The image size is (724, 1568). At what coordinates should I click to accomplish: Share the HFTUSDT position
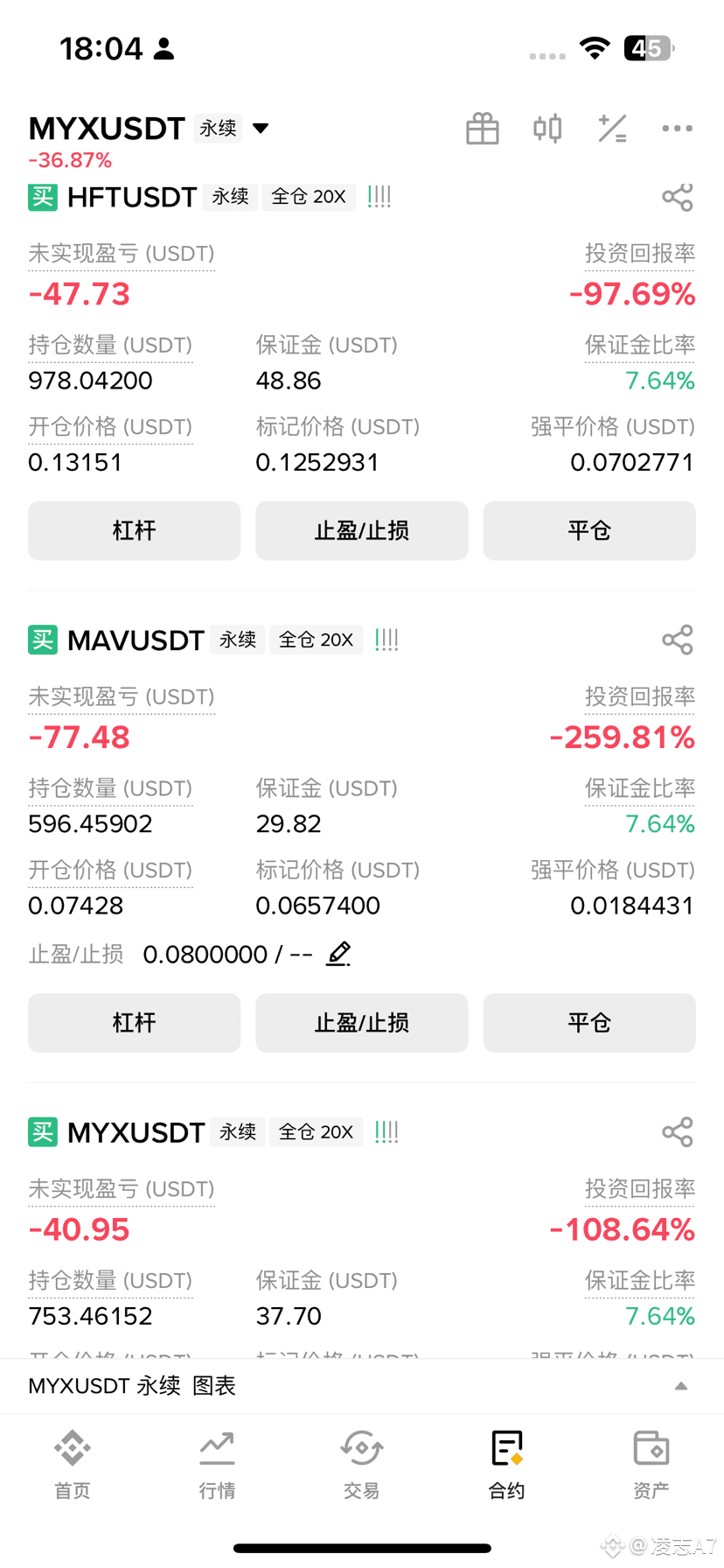[678, 197]
